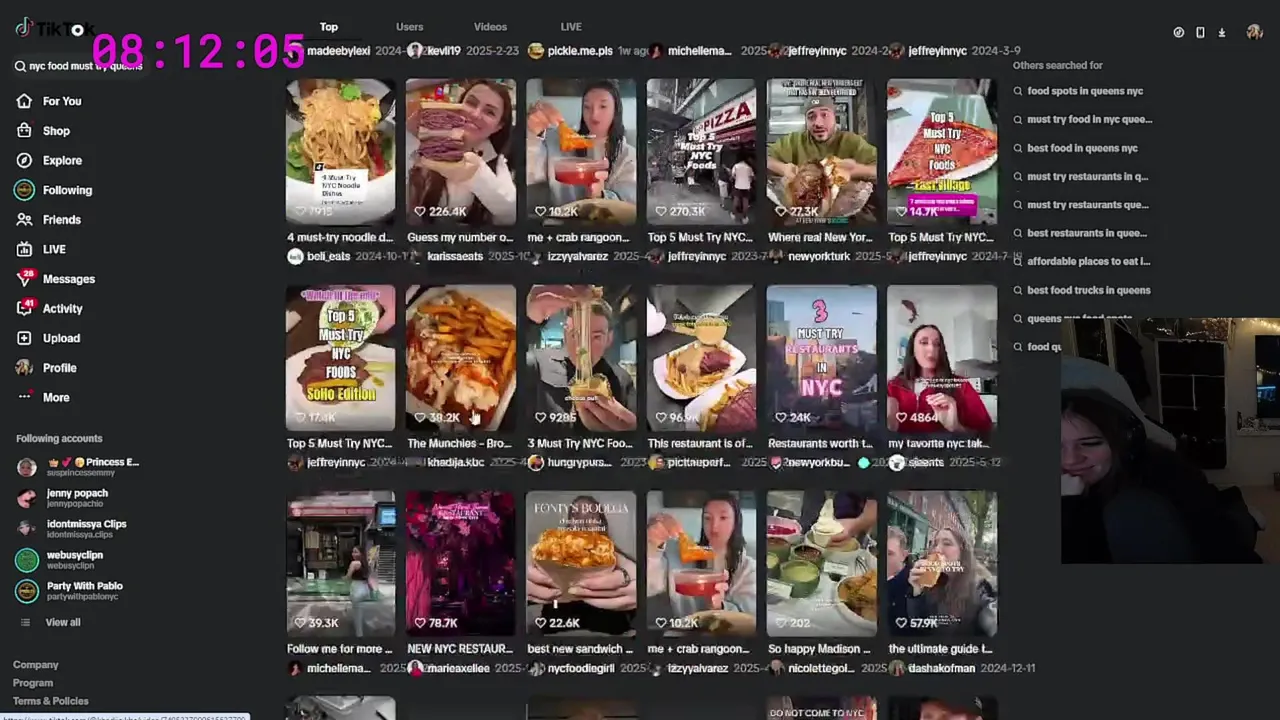Open 'The Munchies - Bro...' video
This screenshot has width=1280, height=720.
(460, 358)
